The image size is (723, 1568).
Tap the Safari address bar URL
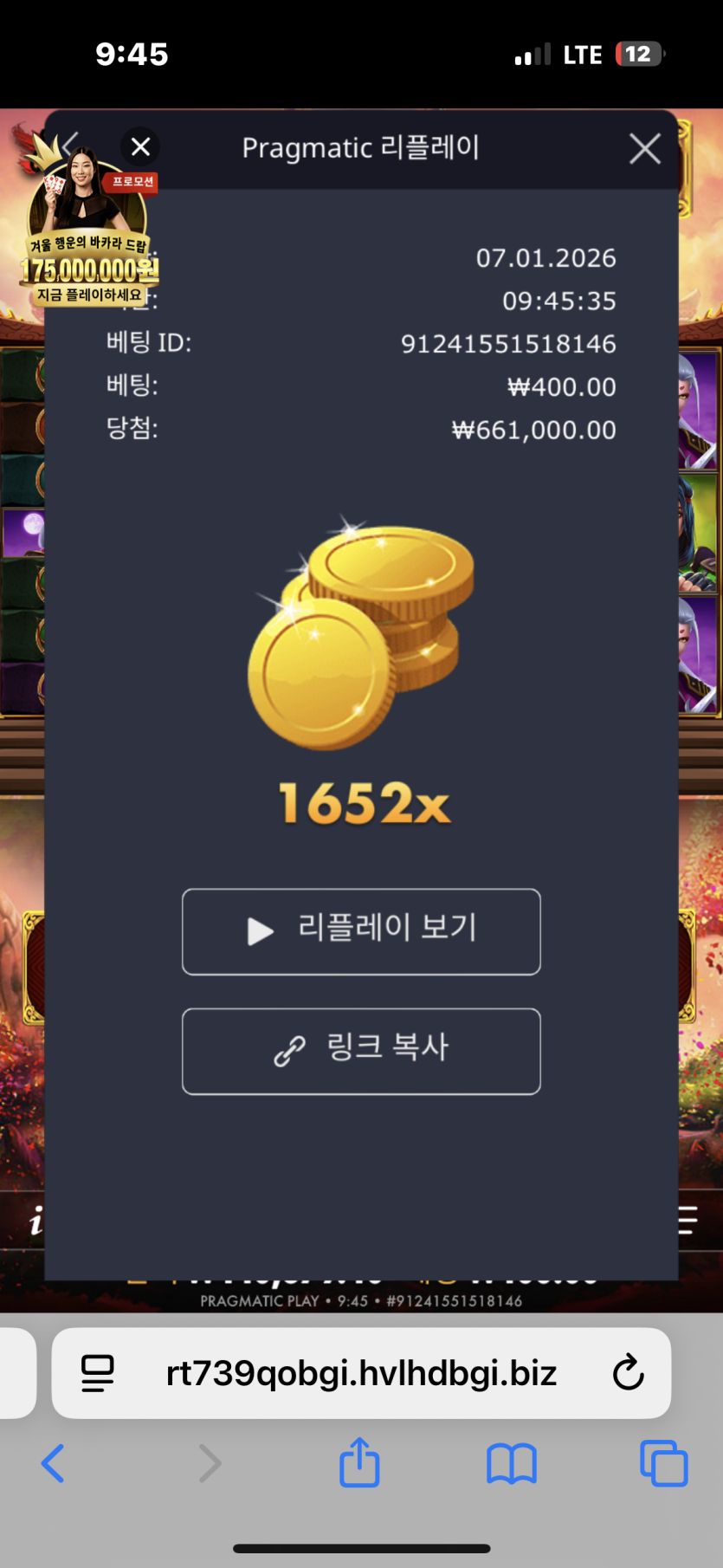pos(361,1373)
